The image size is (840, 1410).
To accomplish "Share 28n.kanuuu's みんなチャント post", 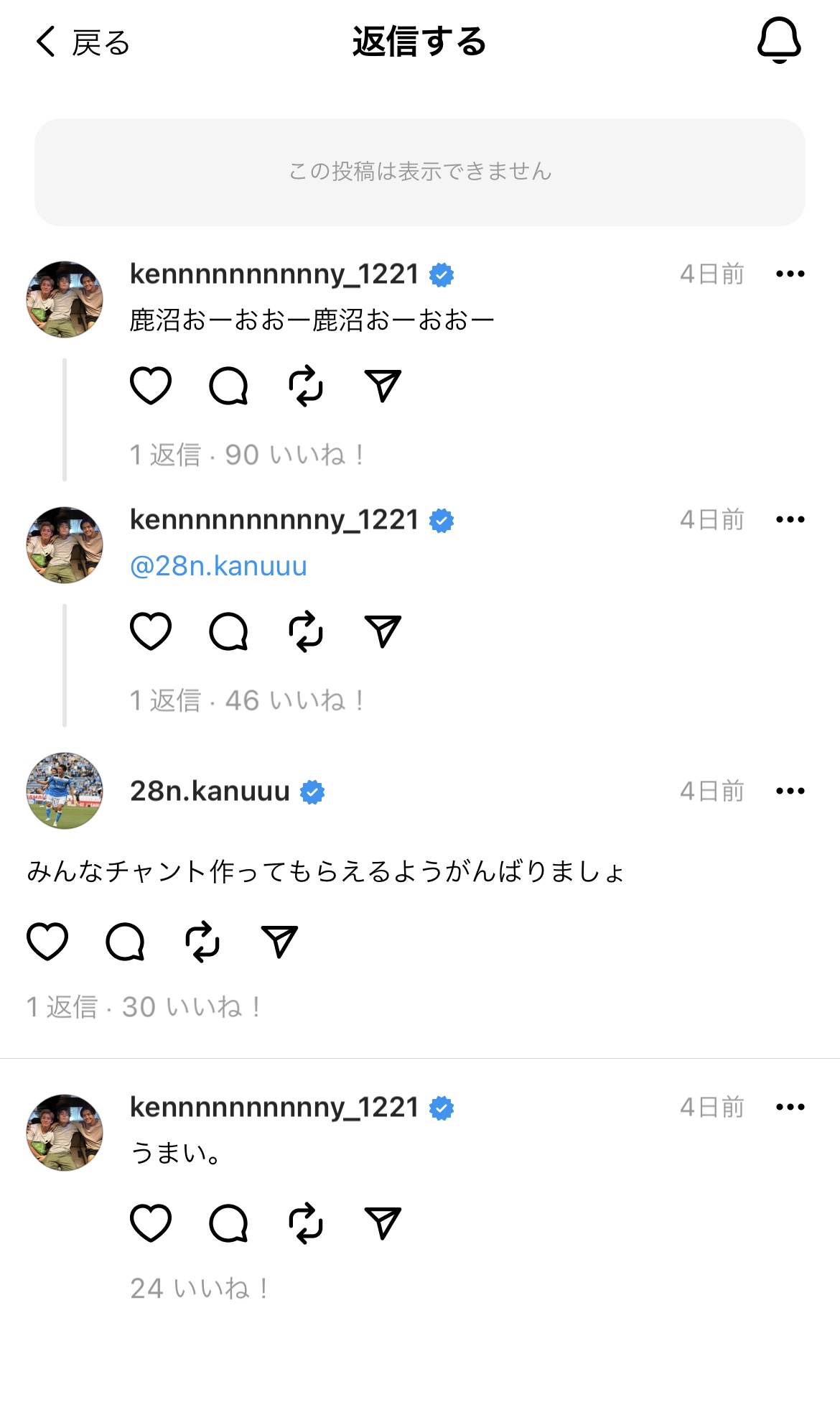I will pyautogui.click(x=279, y=942).
